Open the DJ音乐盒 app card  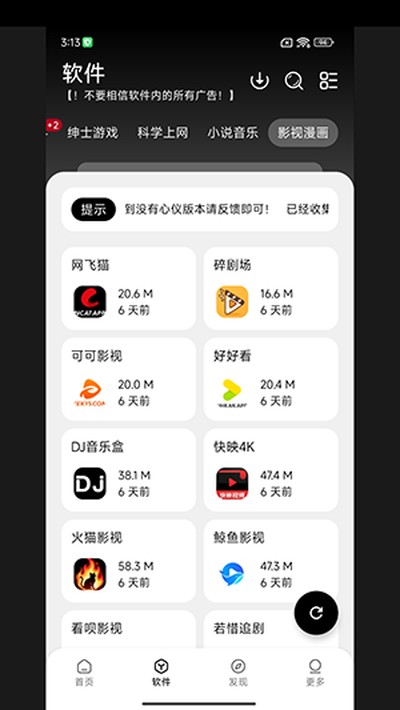pos(129,470)
